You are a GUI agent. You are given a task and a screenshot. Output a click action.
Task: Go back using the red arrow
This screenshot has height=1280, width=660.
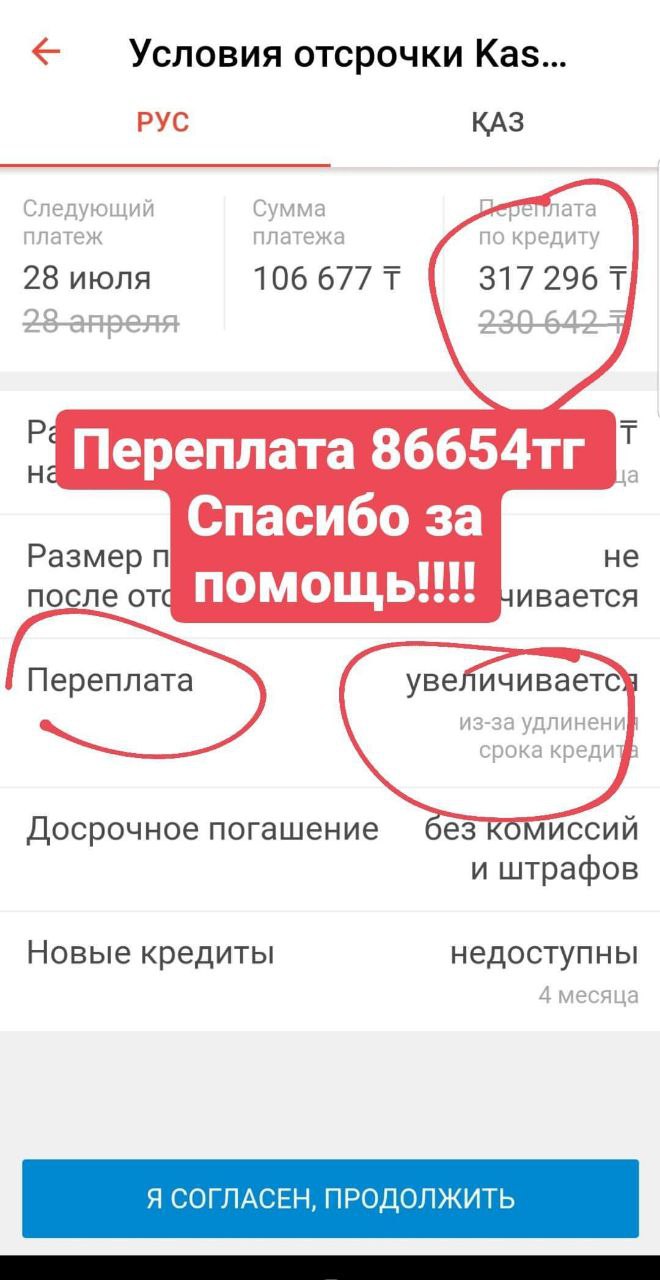(x=46, y=52)
